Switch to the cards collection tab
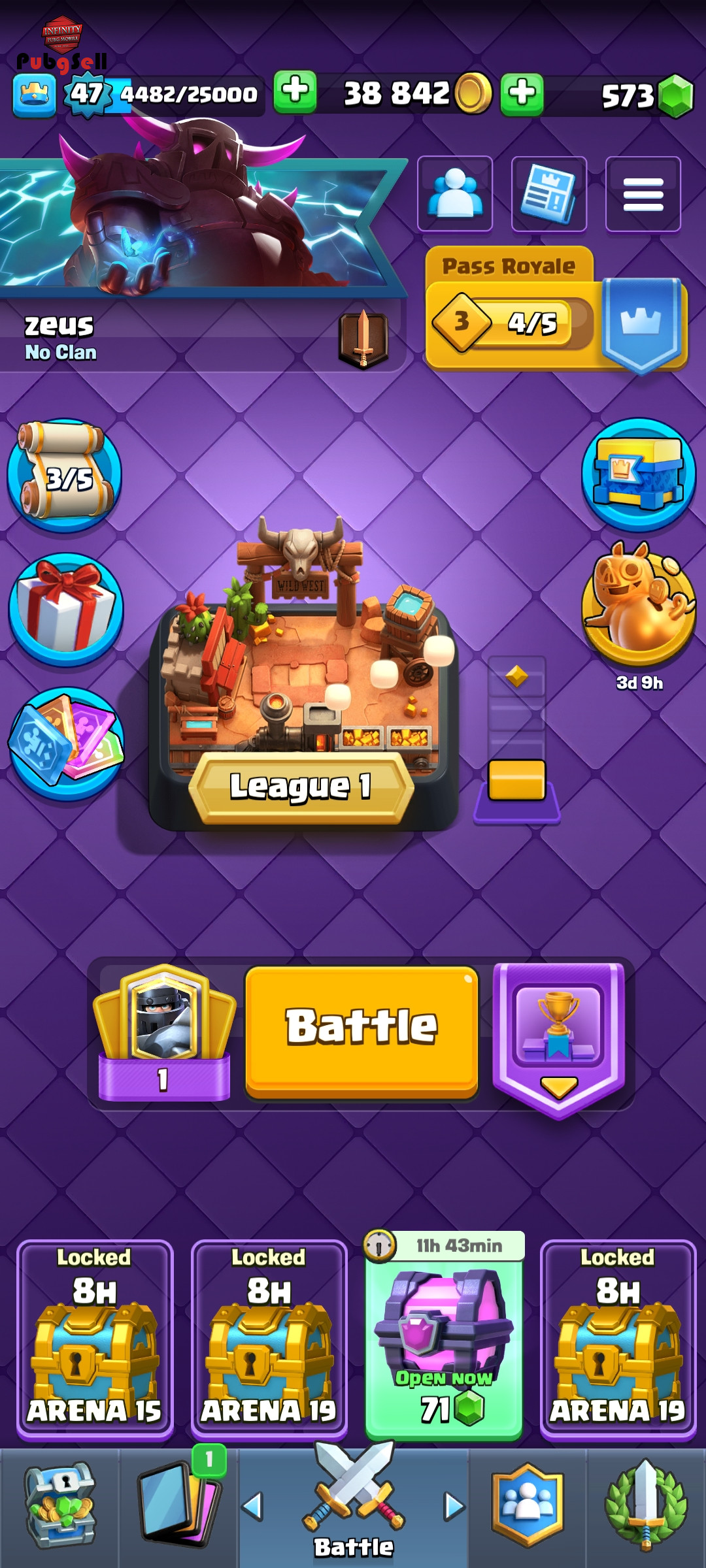The image size is (706, 1568). (178, 1507)
